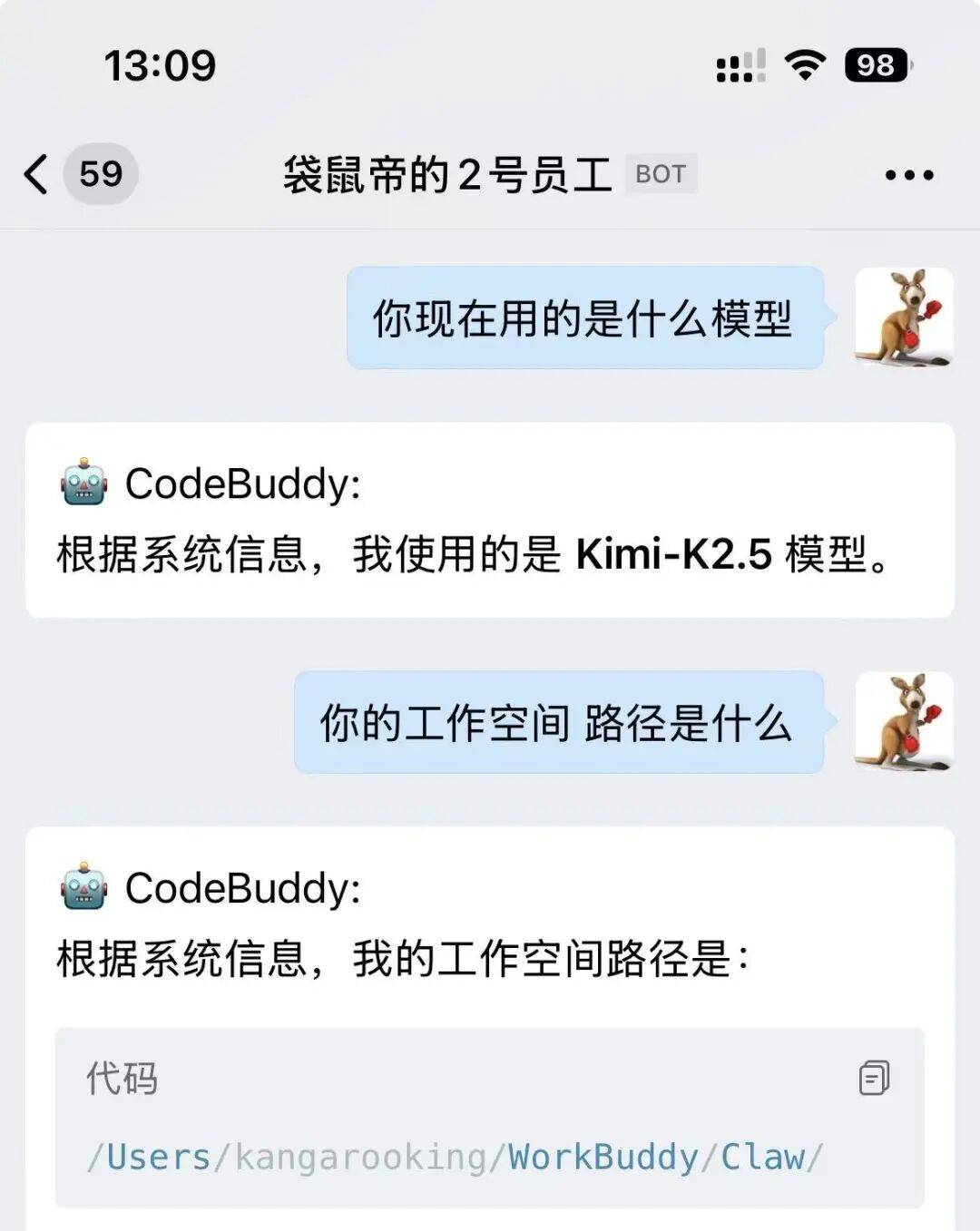The width and height of the screenshot is (980, 1231).
Task: Tap the chat title 袋鼠帝的2号员工
Action: tap(449, 173)
